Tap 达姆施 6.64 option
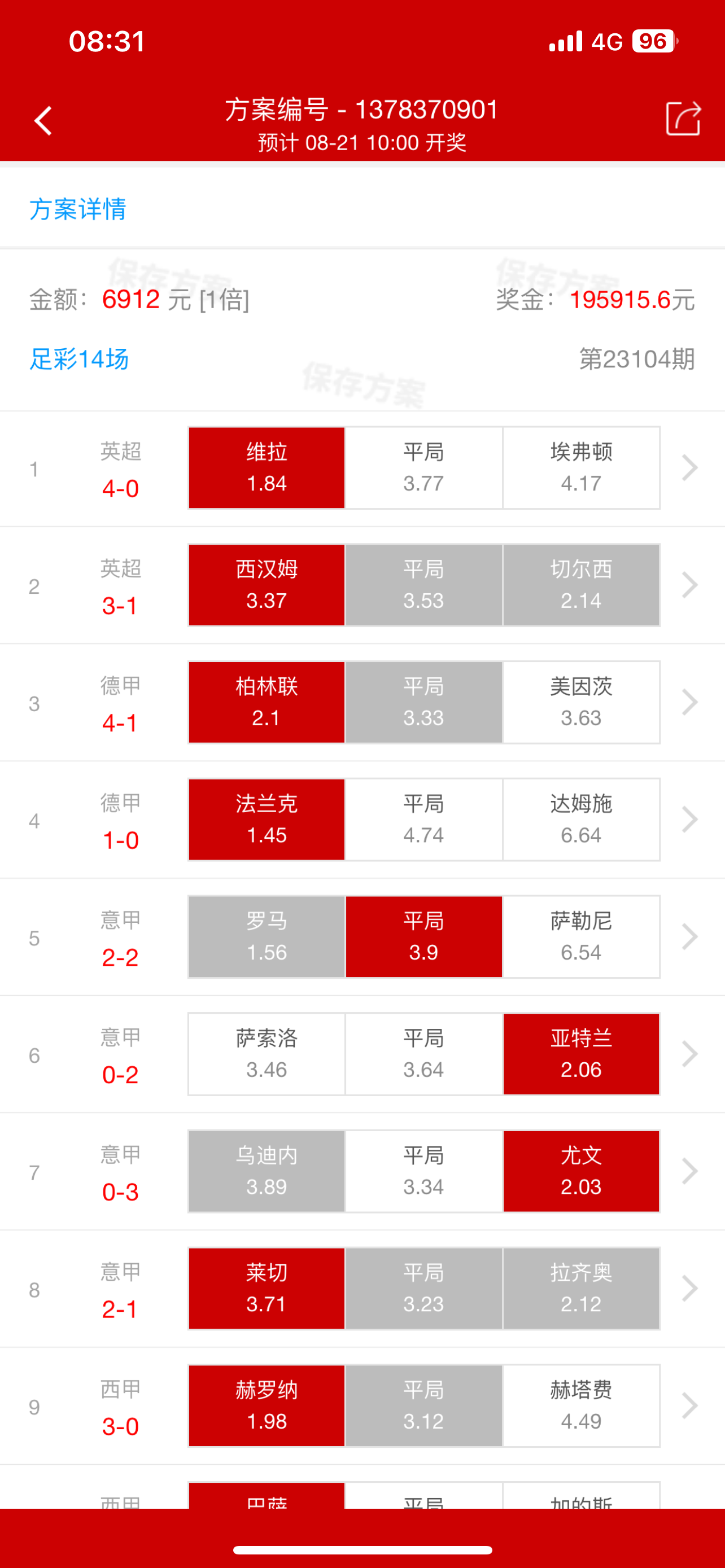 coord(580,820)
